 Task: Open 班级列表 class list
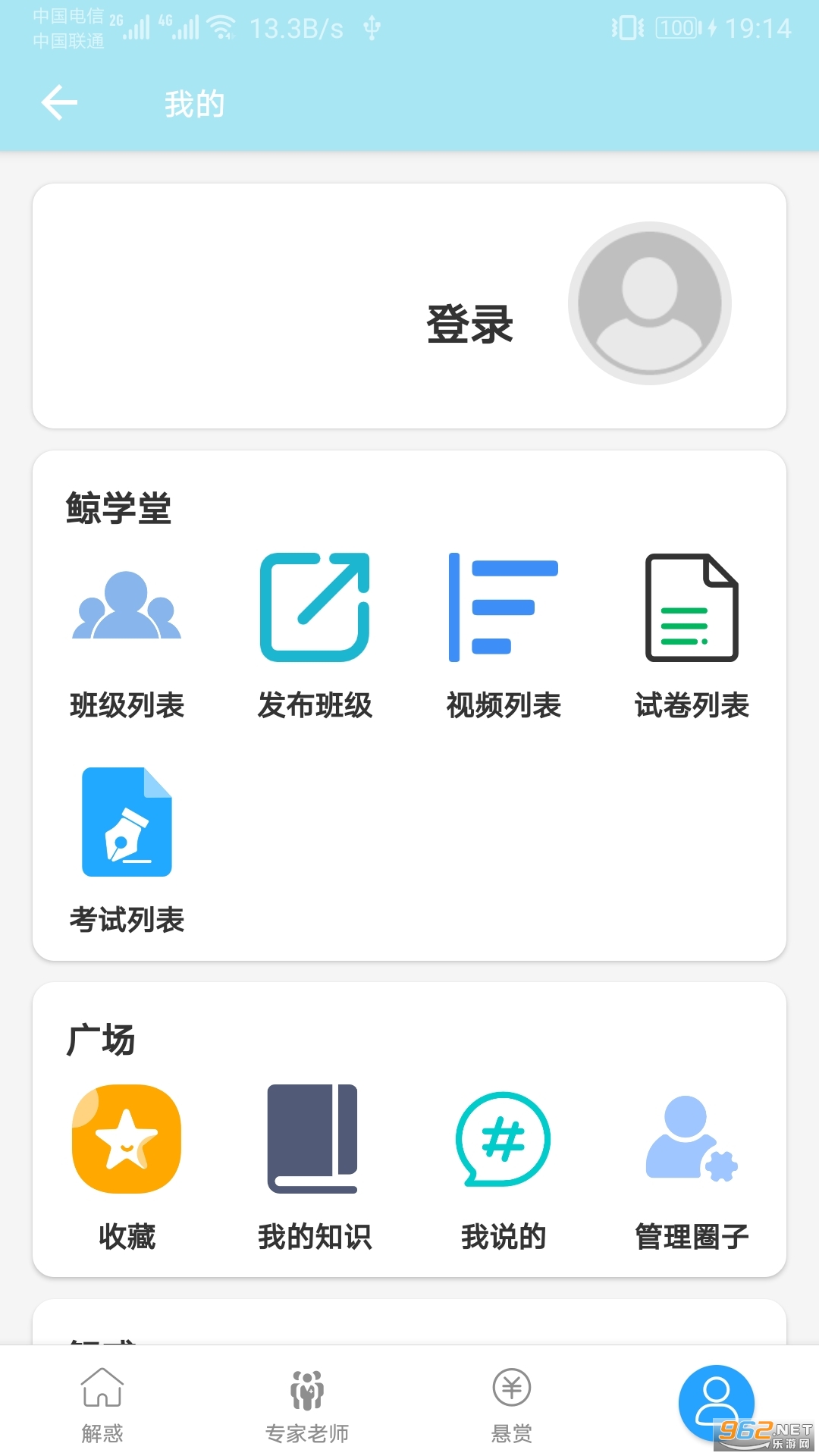127,635
